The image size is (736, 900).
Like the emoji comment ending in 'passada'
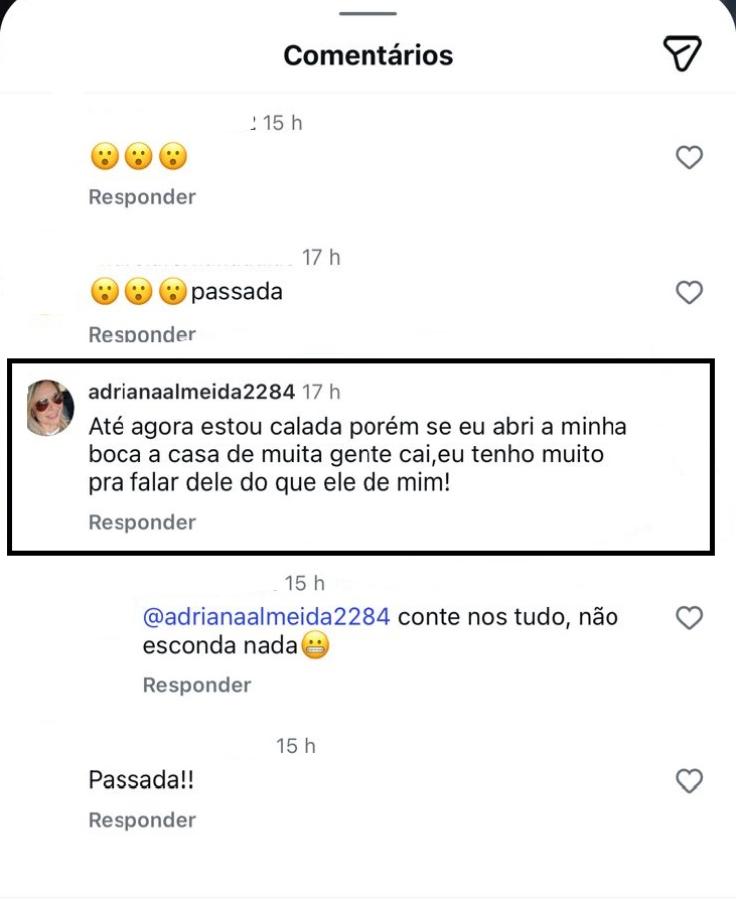(689, 292)
